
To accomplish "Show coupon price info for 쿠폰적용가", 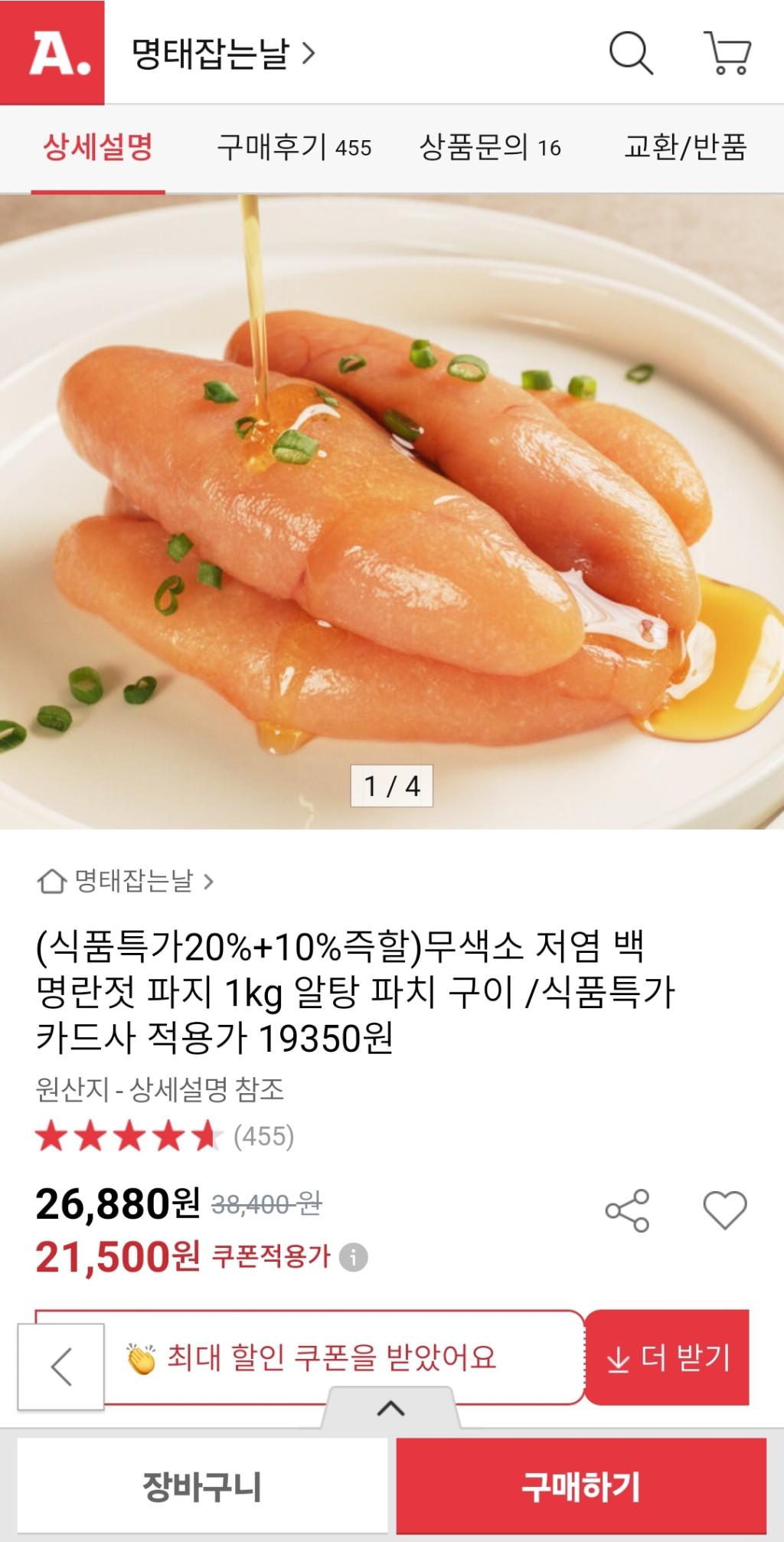I will [x=353, y=1257].
